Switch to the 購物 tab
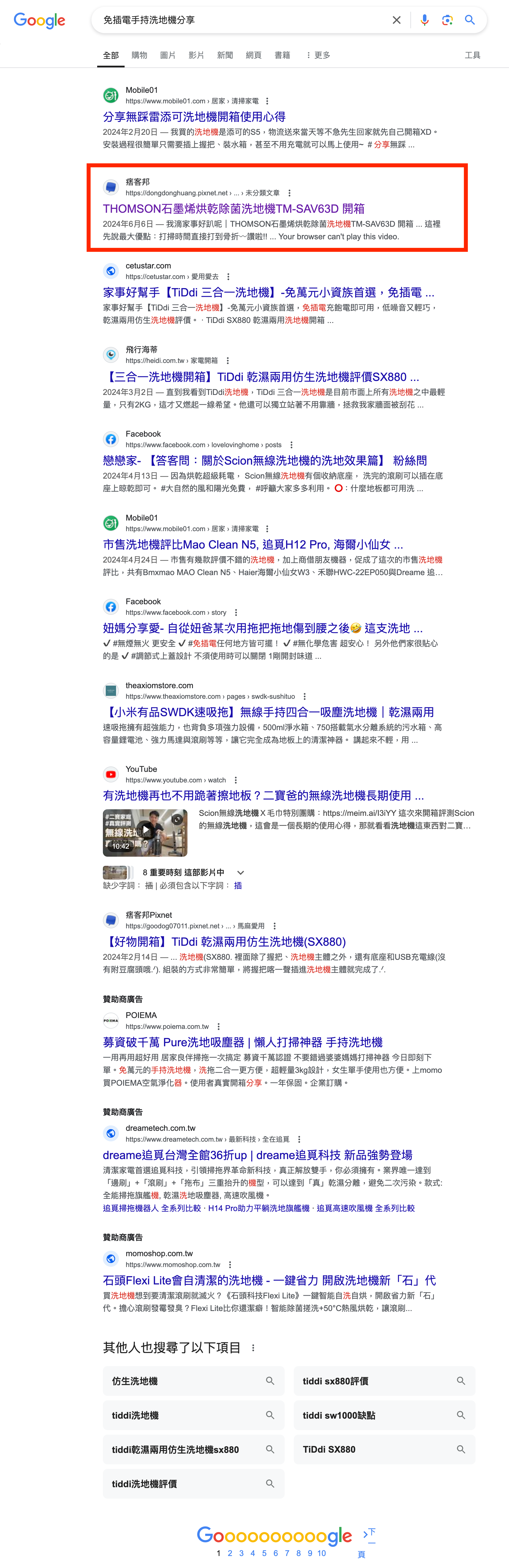Screen dimensions: 509x1568 (x=139, y=55)
